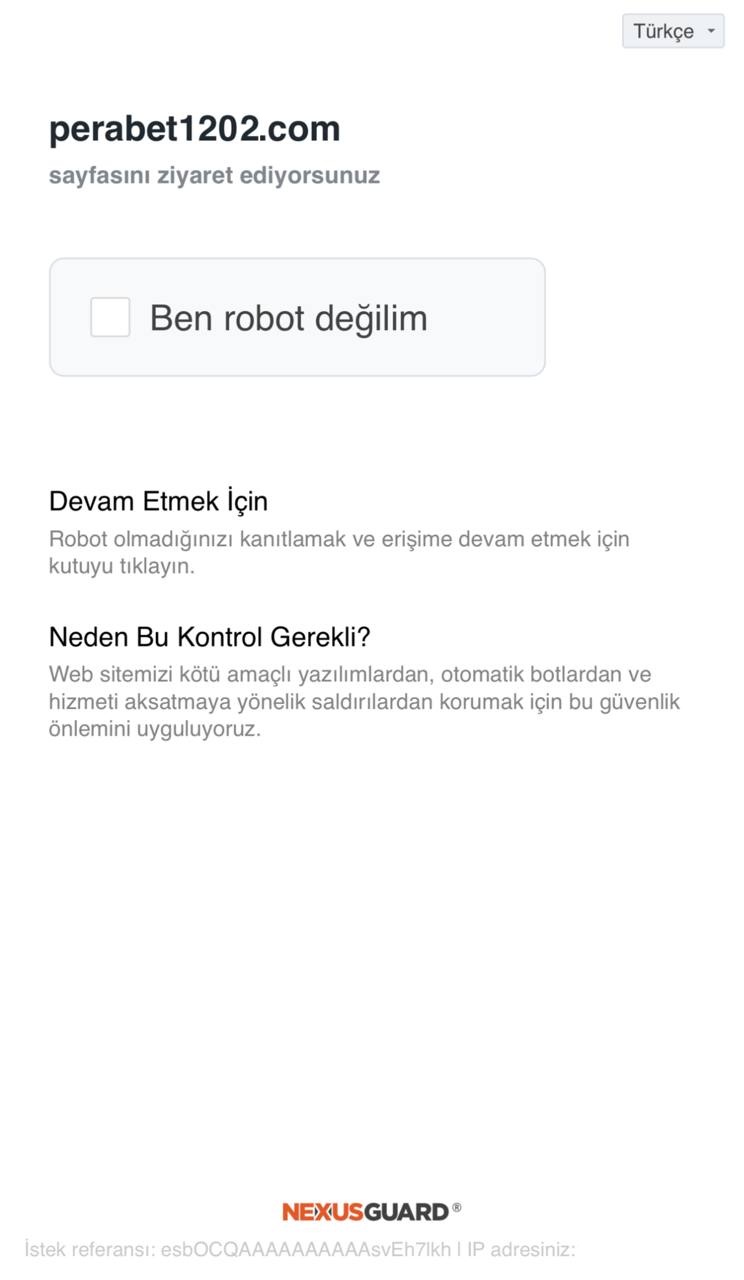This screenshot has width=744, height=1280.
Task: Click the rounded border of the verification box
Action: pyautogui.click(x=297, y=258)
